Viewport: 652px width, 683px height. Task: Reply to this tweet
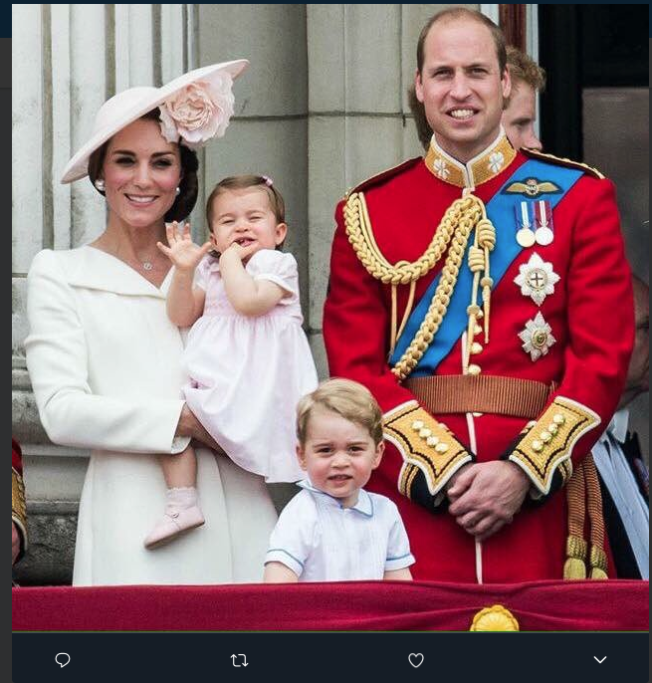(62, 660)
